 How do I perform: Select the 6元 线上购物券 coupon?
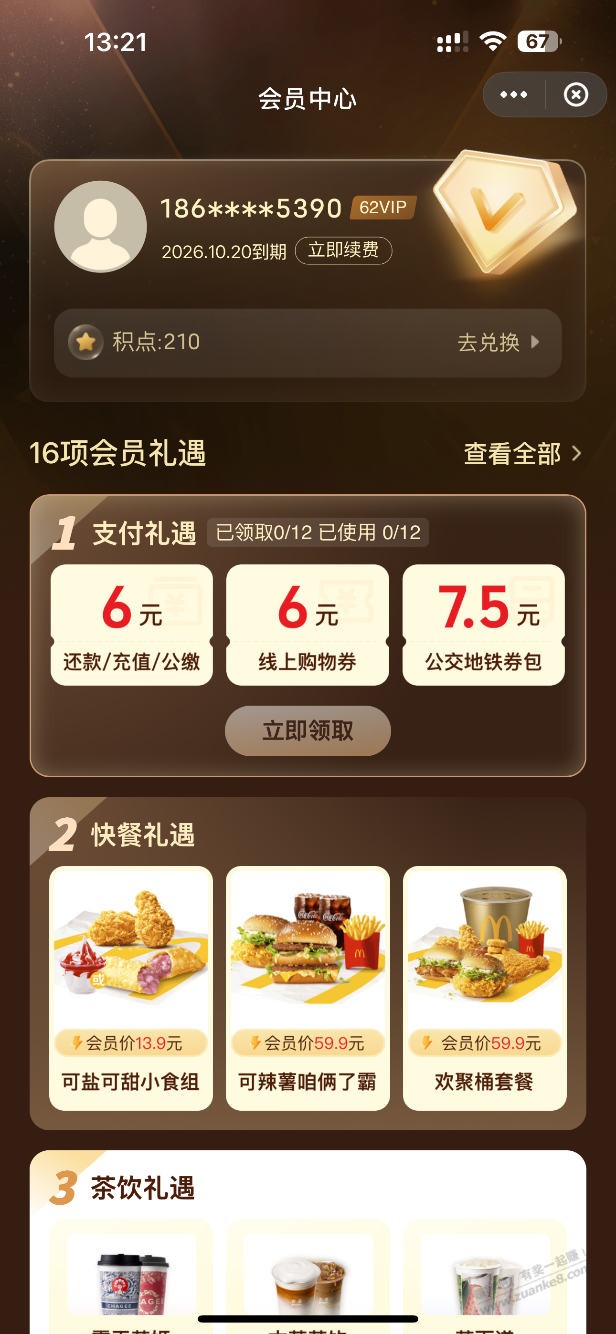click(x=307, y=625)
